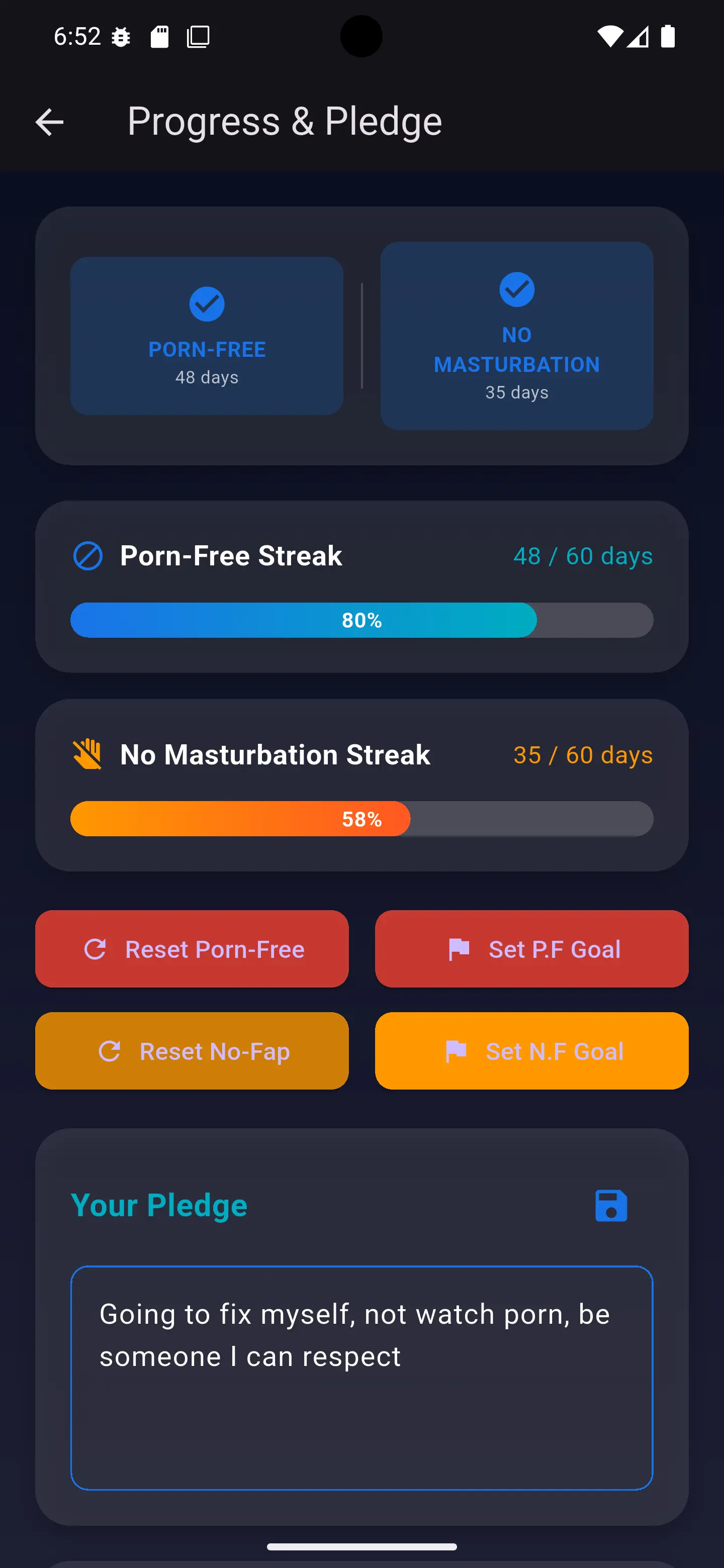Open Set N.F Goal
This screenshot has height=1568, width=724.
[531, 1051]
